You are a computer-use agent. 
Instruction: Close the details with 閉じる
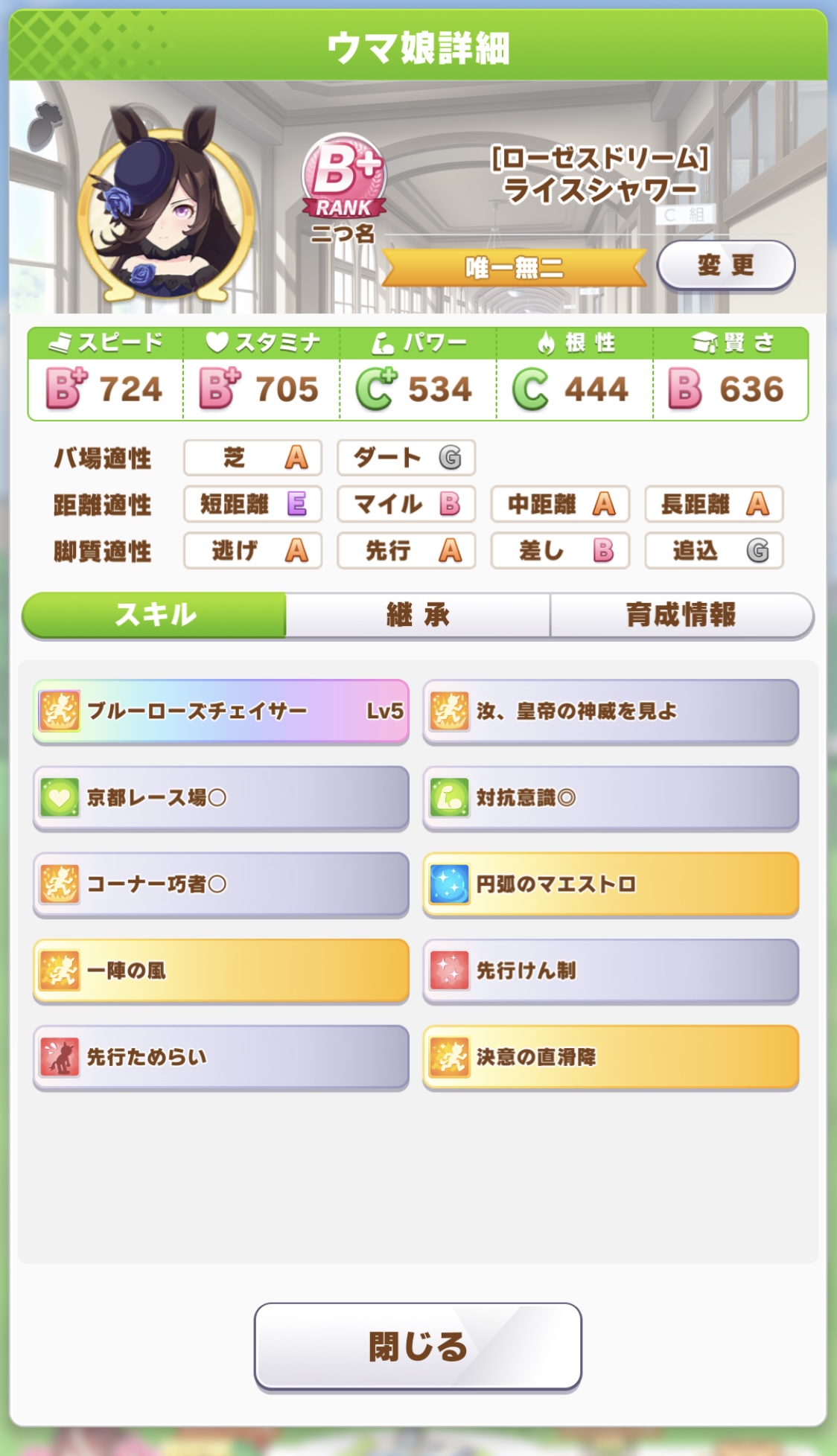point(418,1346)
